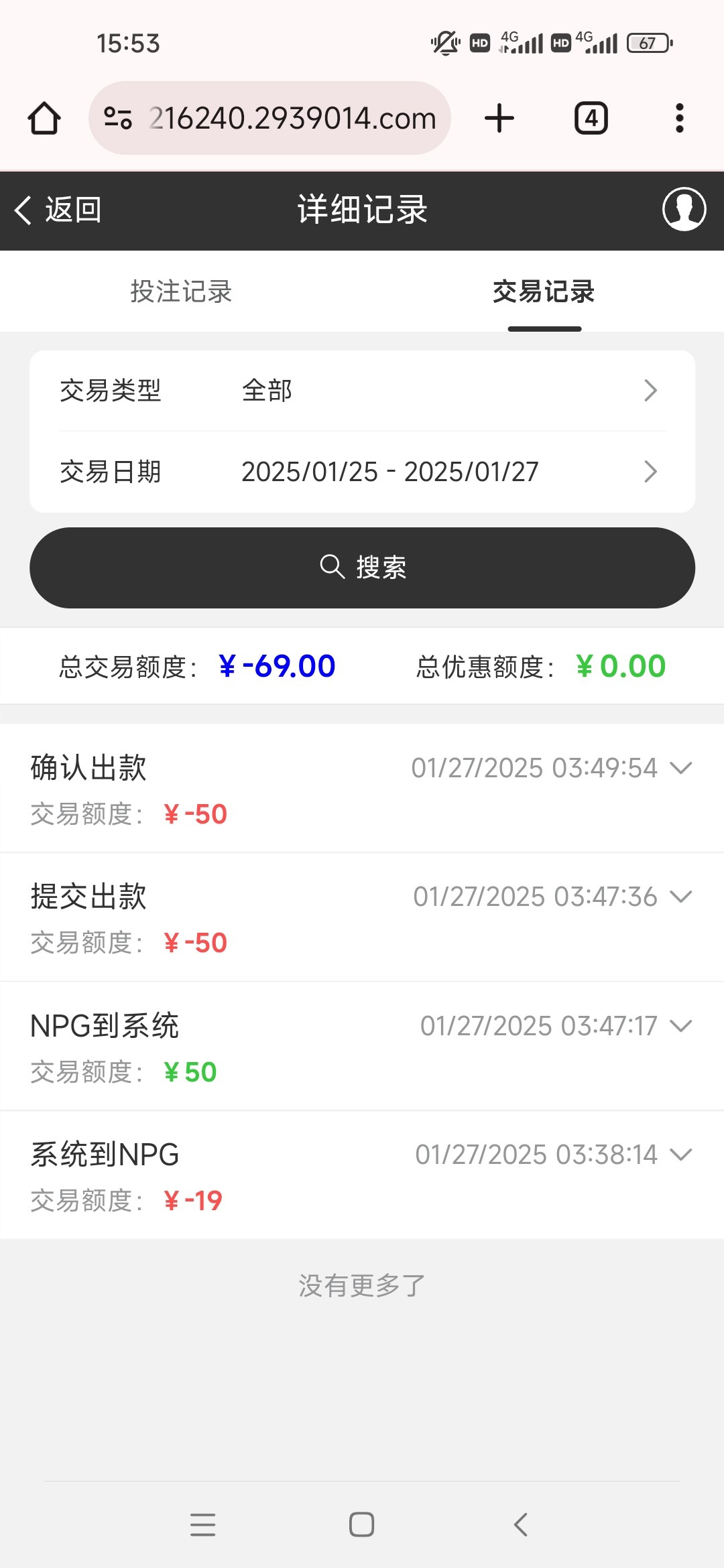Open a new browser tab
Viewport: 724px width, 1568px height.
click(x=499, y=118)
